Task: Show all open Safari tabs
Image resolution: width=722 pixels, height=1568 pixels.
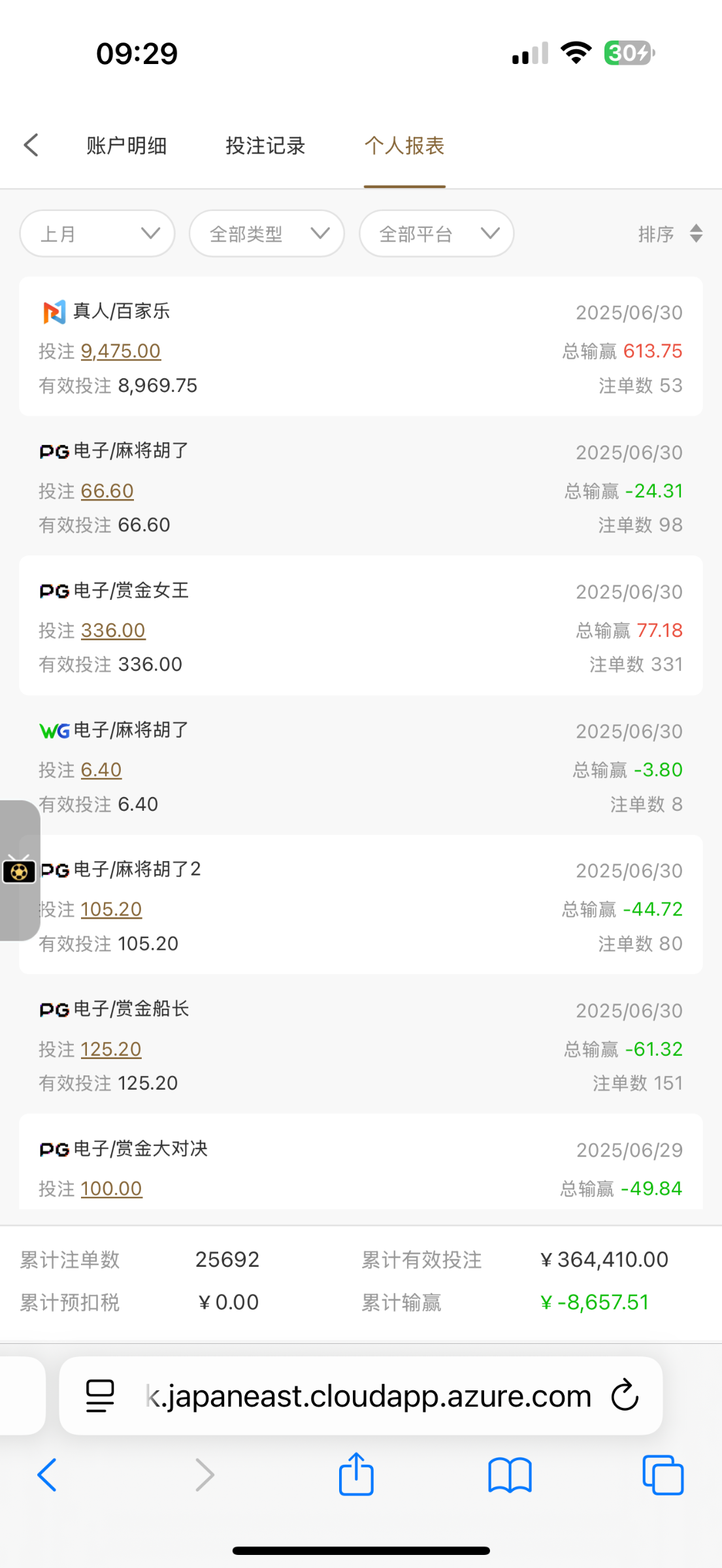Action: 663,1475
